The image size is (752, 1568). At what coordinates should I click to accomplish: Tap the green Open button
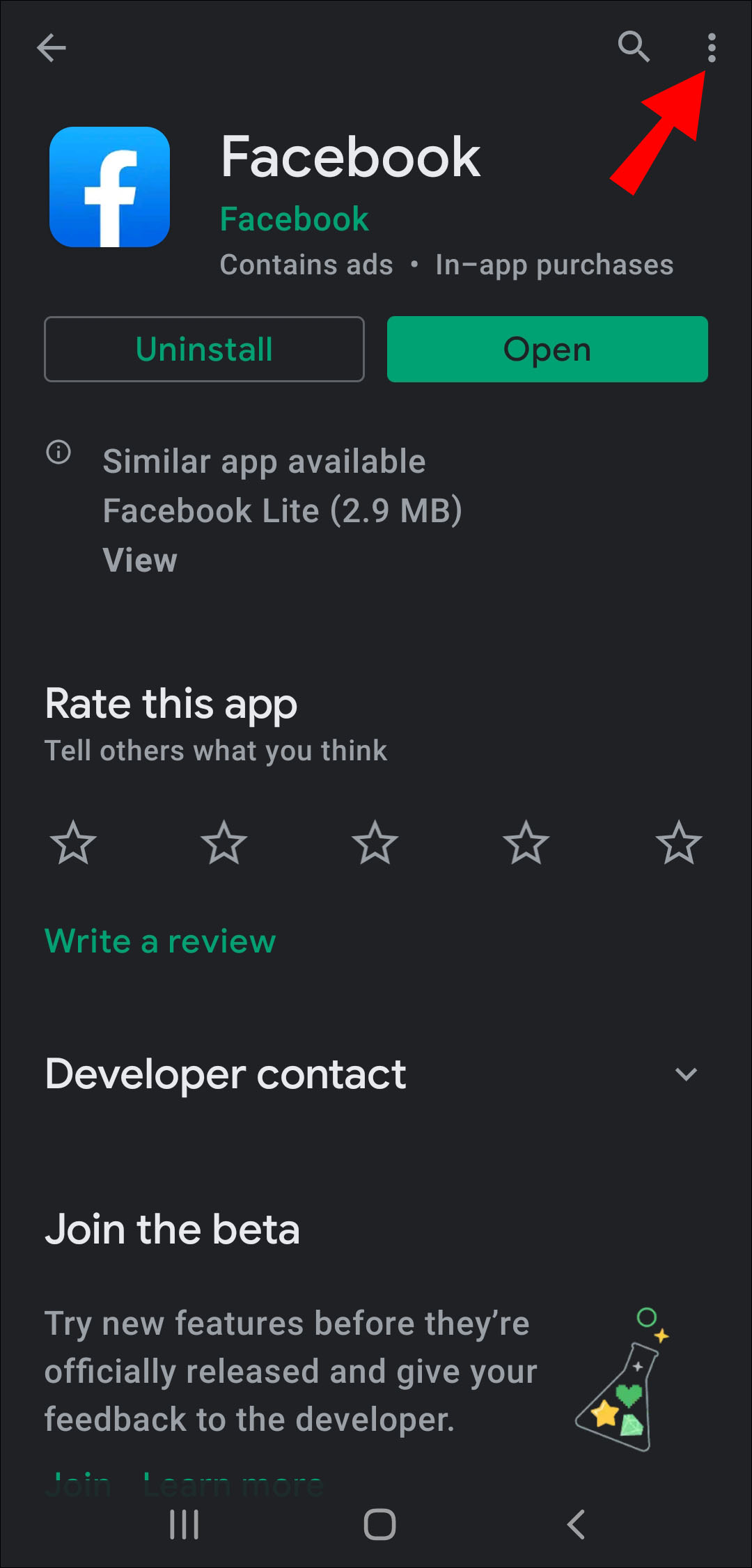pyautogui.click(x=547, y=350)
